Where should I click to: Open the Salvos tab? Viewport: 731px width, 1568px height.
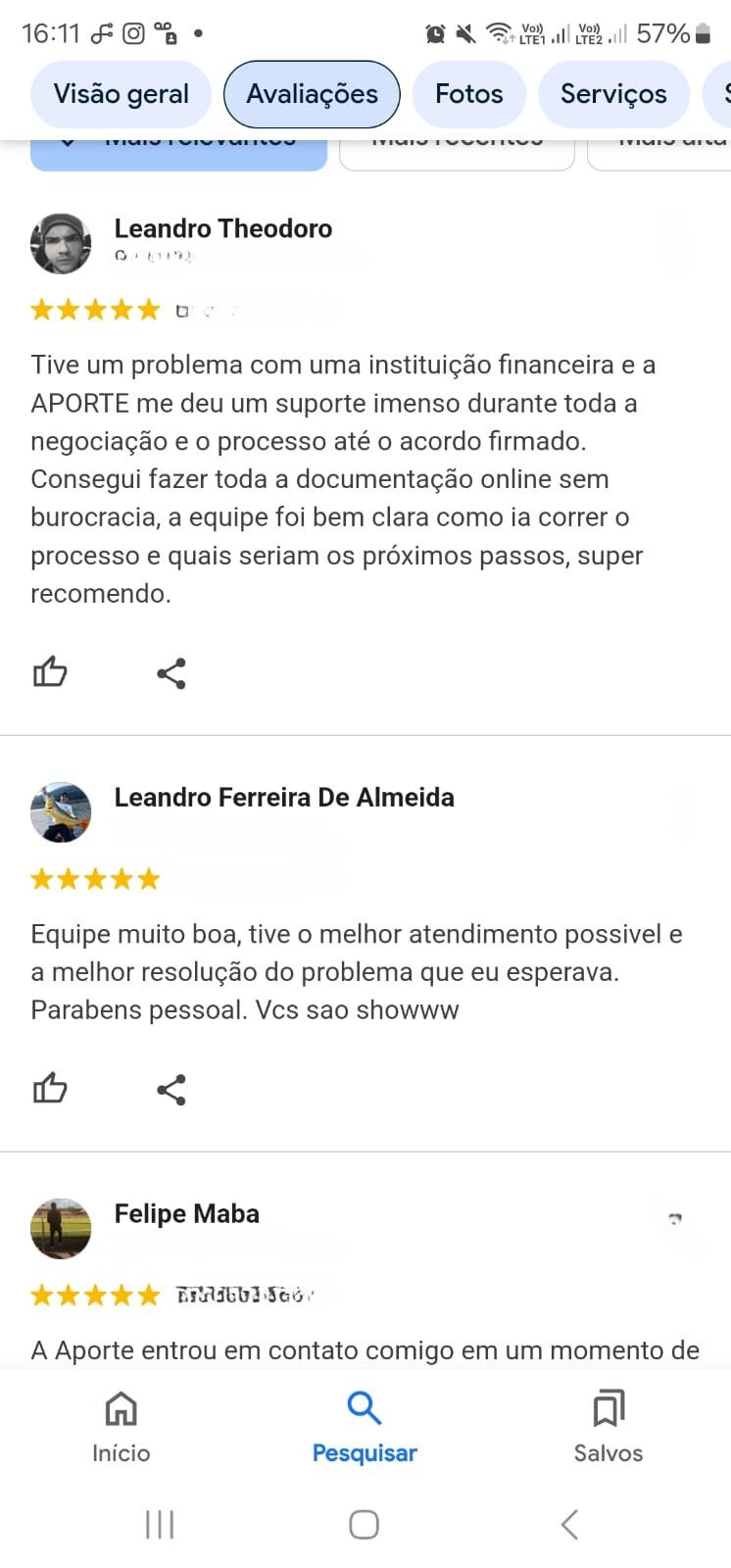(x=608, y=1426)
